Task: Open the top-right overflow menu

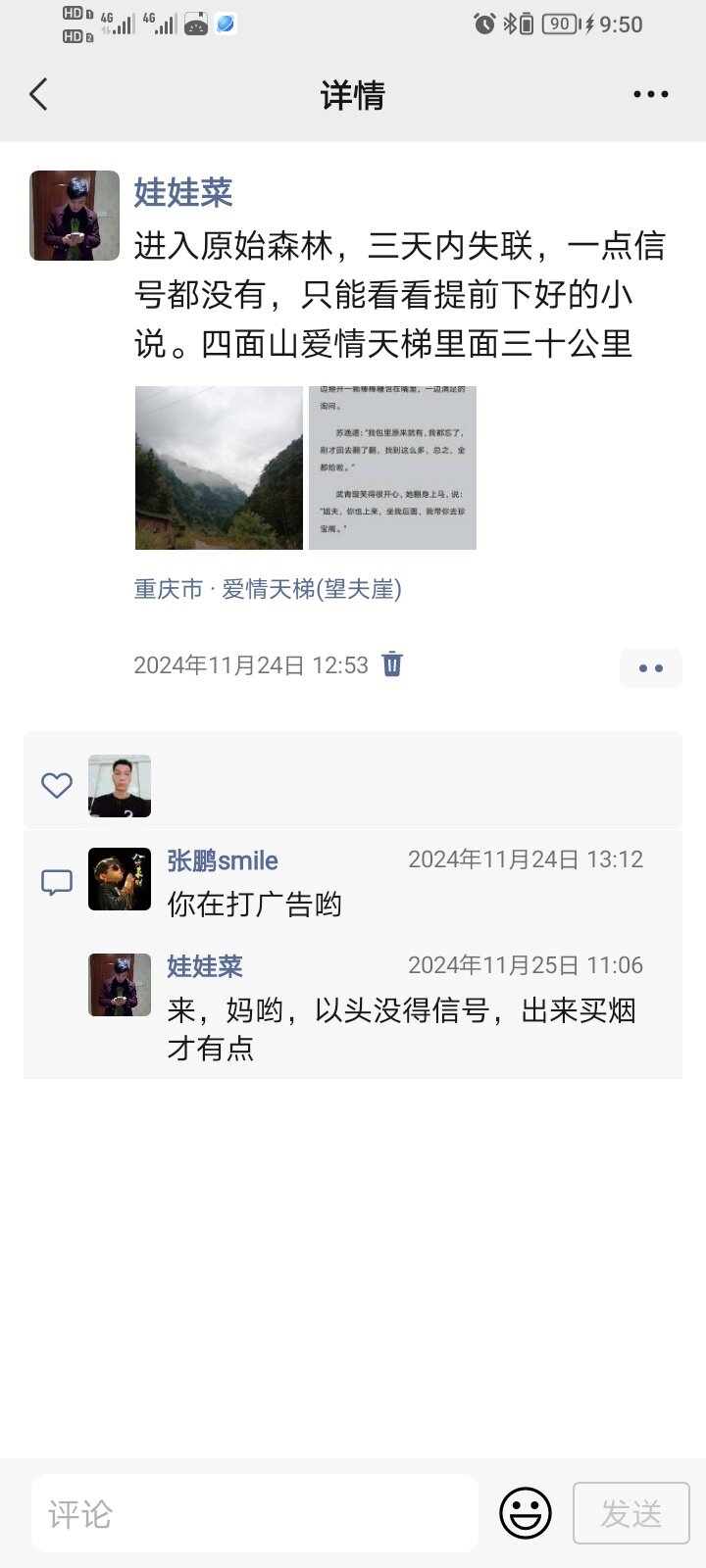Action: click(650, 95)
